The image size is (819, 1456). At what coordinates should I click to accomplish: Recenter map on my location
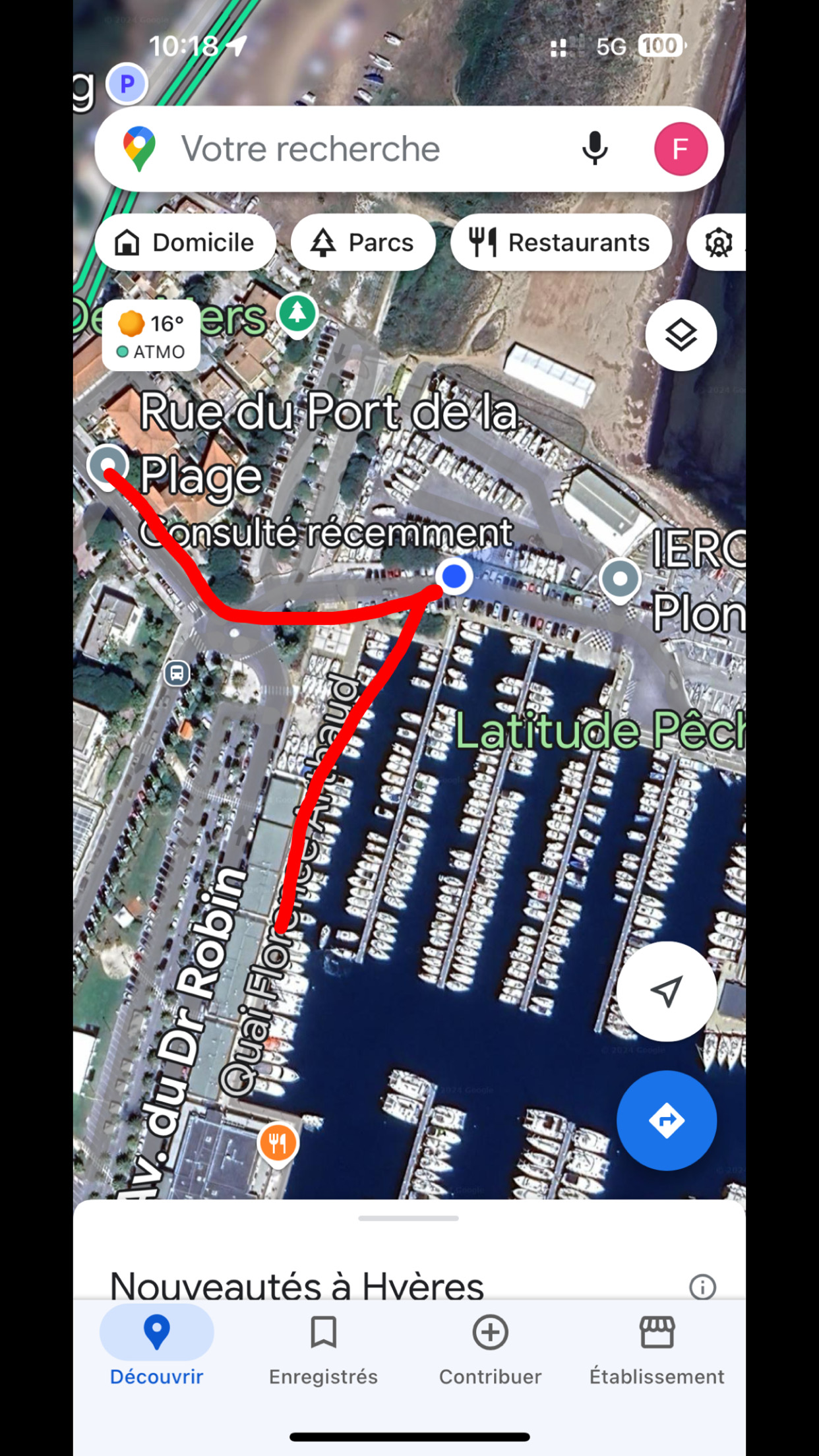point(666,991)
